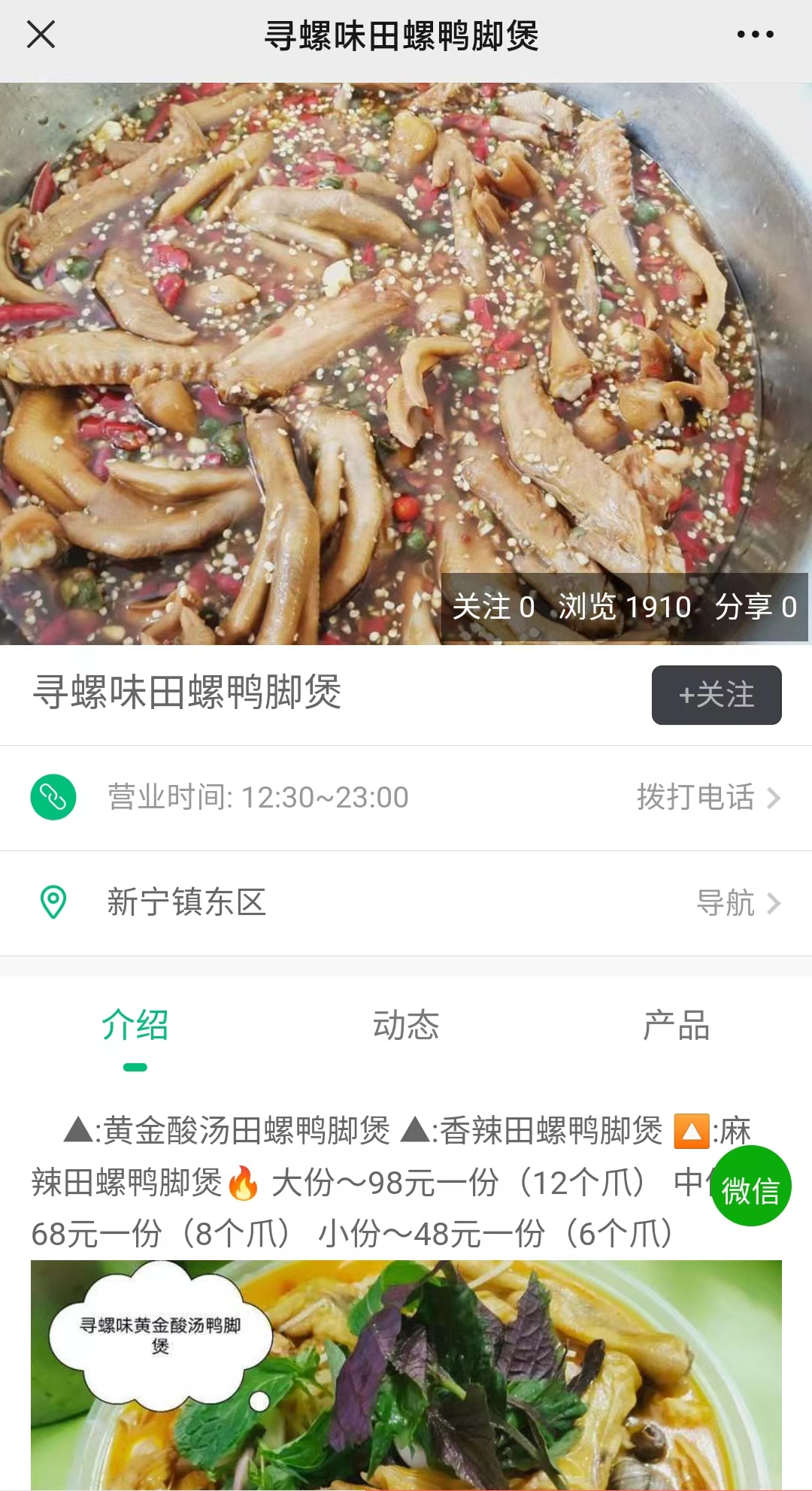Viewport: 812px width, 1491px height.
Task: Open 导航 to 新宁镇东区
Action: pyautogui.click(x=737, y=902)
